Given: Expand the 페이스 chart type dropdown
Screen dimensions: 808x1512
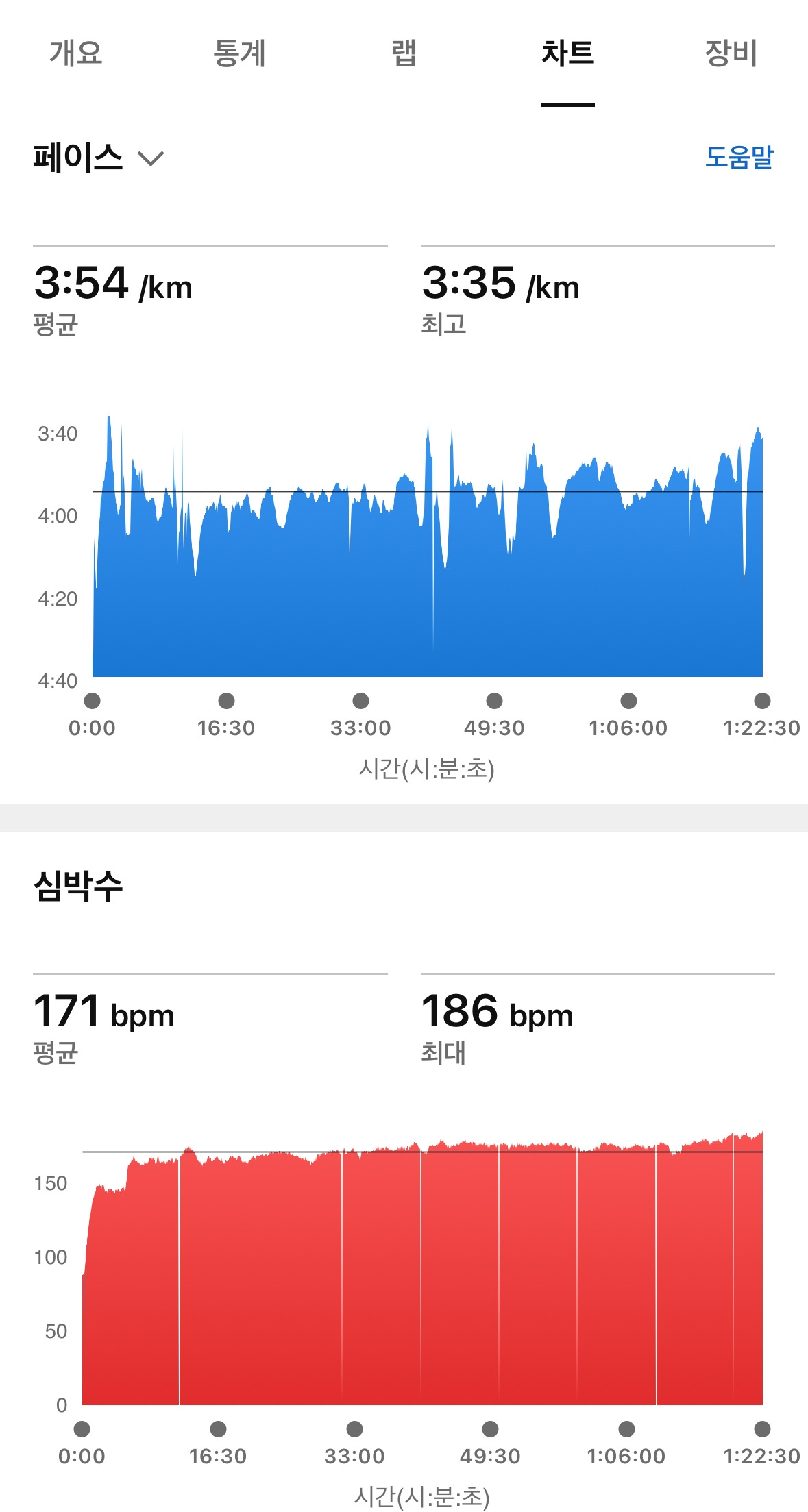Looking at the screenshot, I should (99, 158).
